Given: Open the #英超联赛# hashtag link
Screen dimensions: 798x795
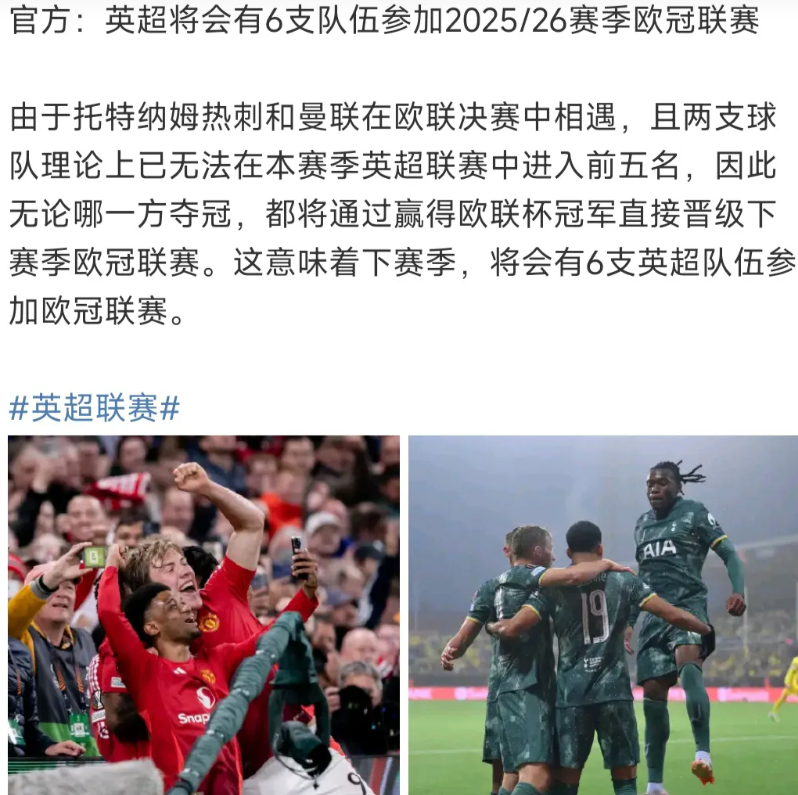Looking at the screenshot, I should (94, 408).
